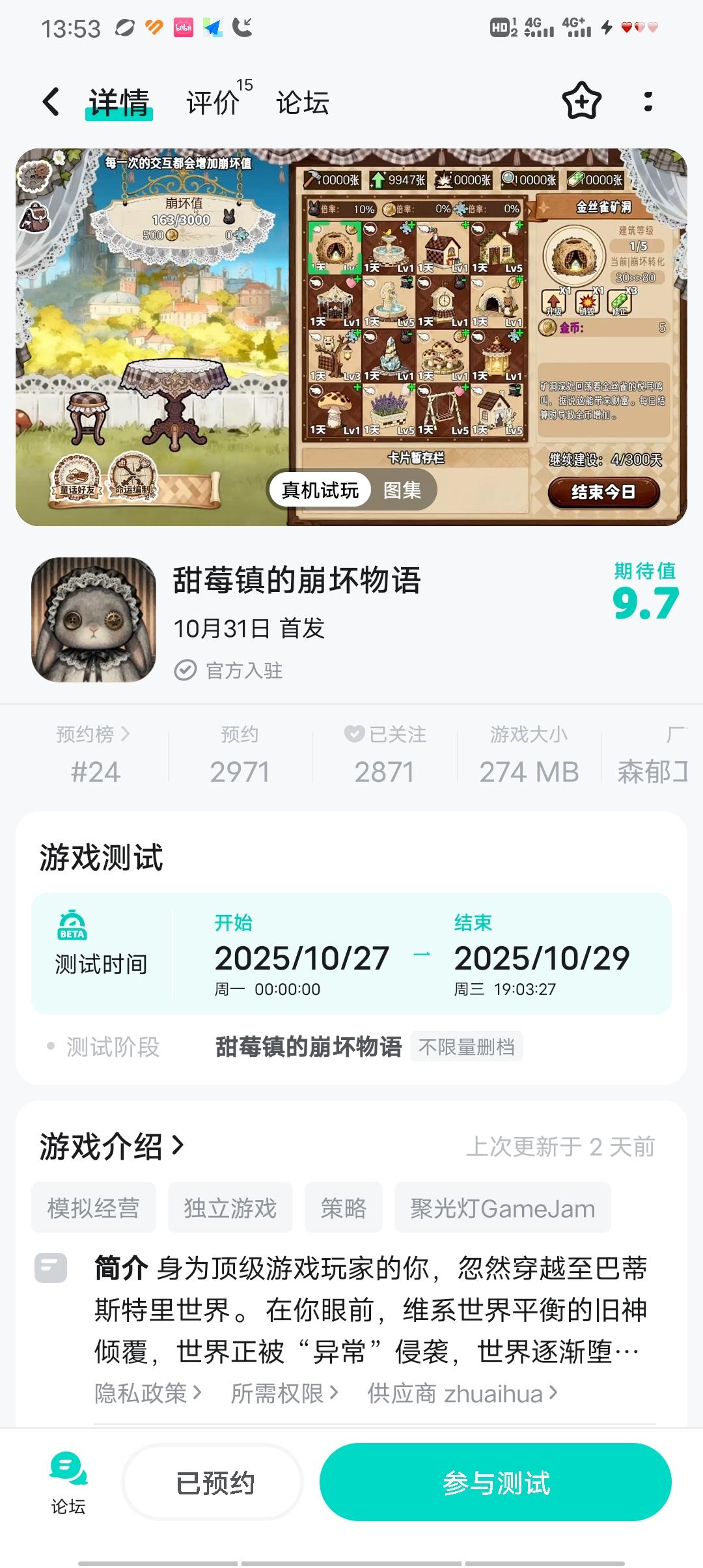703x1568 pixels.
Task: Switch back to 真机试玩 preview
Action: pyautogui.click(x=320, y=489)
